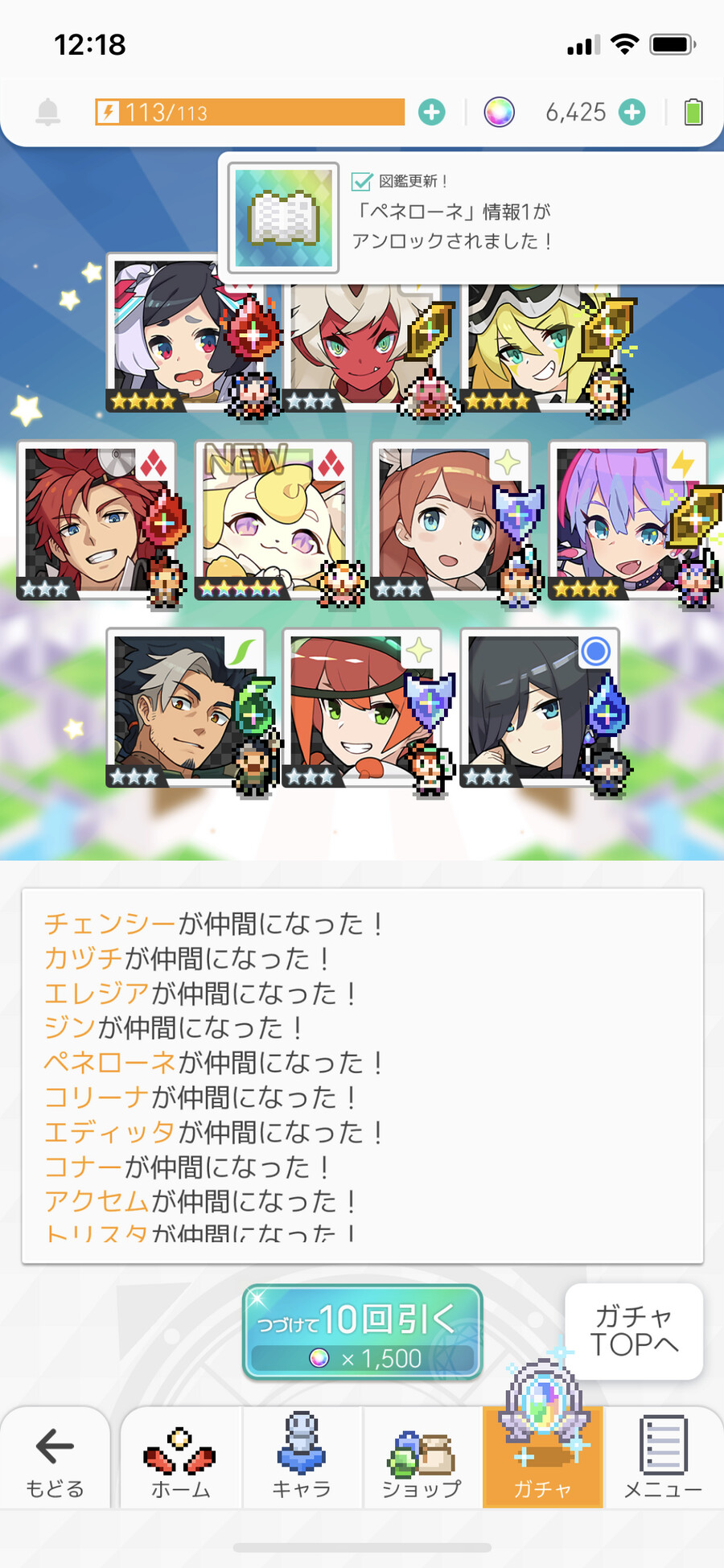This screenshot has height=1568, width=724.
Task: Switch to the ホーム tab
Action: (x=180, y=1460)
